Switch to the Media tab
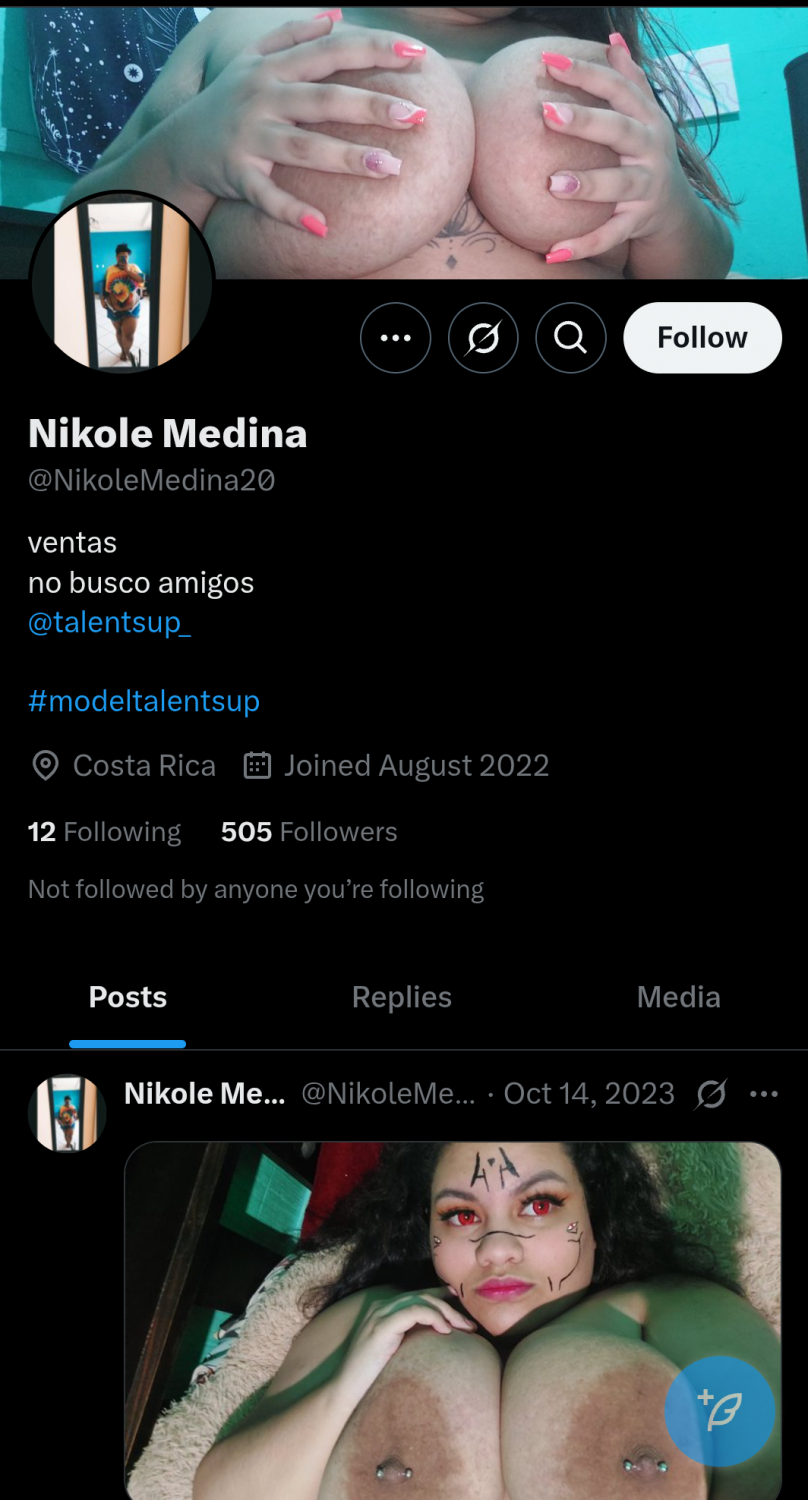This screenshot has width=808, height=1500. 678,997
